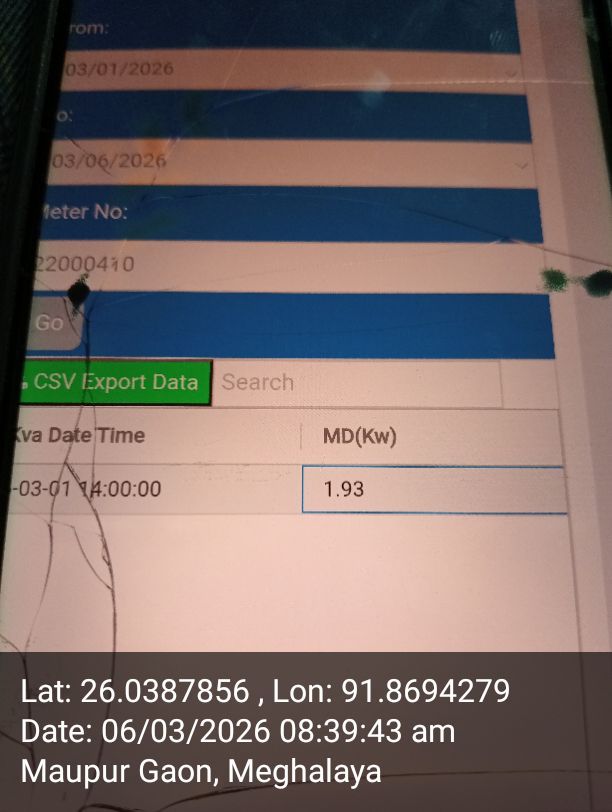
Task: Export data with CSV Export Data
Action: click(x=113, y=382)
